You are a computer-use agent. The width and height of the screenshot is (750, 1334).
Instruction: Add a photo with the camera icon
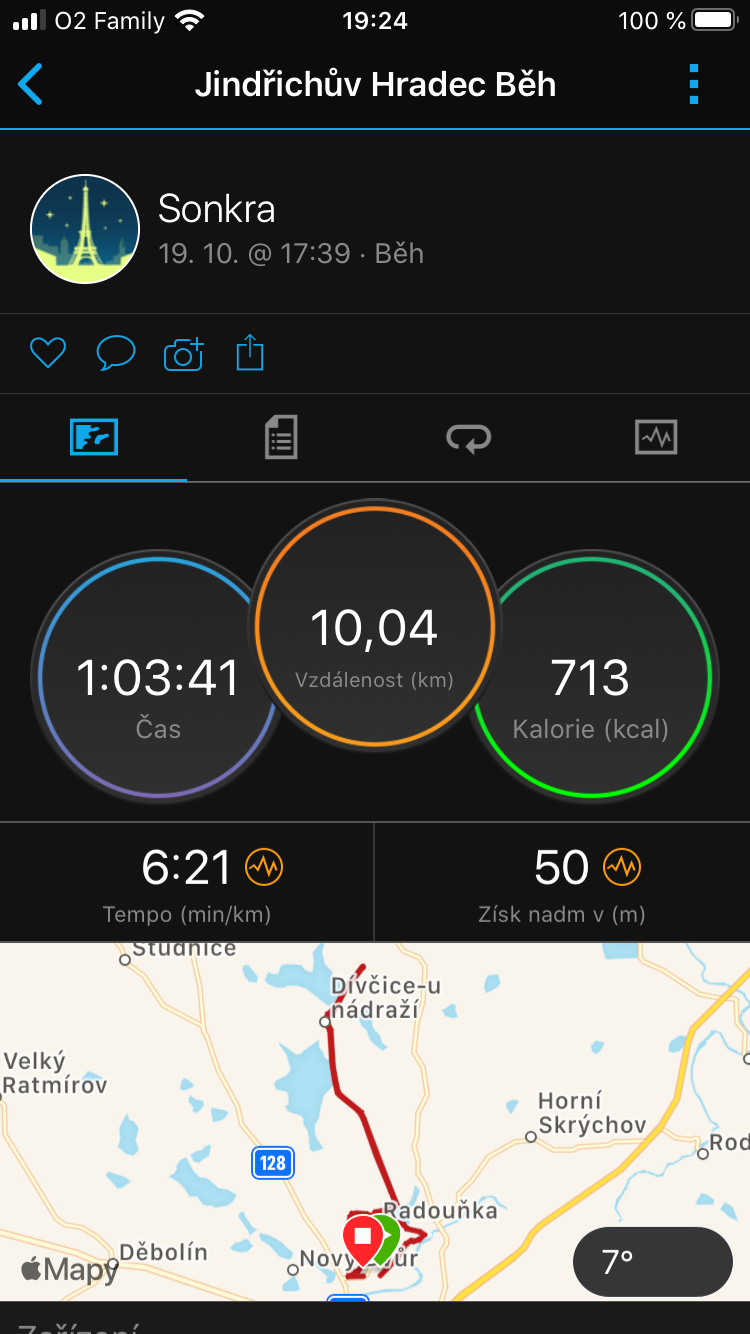click(183, 353)
